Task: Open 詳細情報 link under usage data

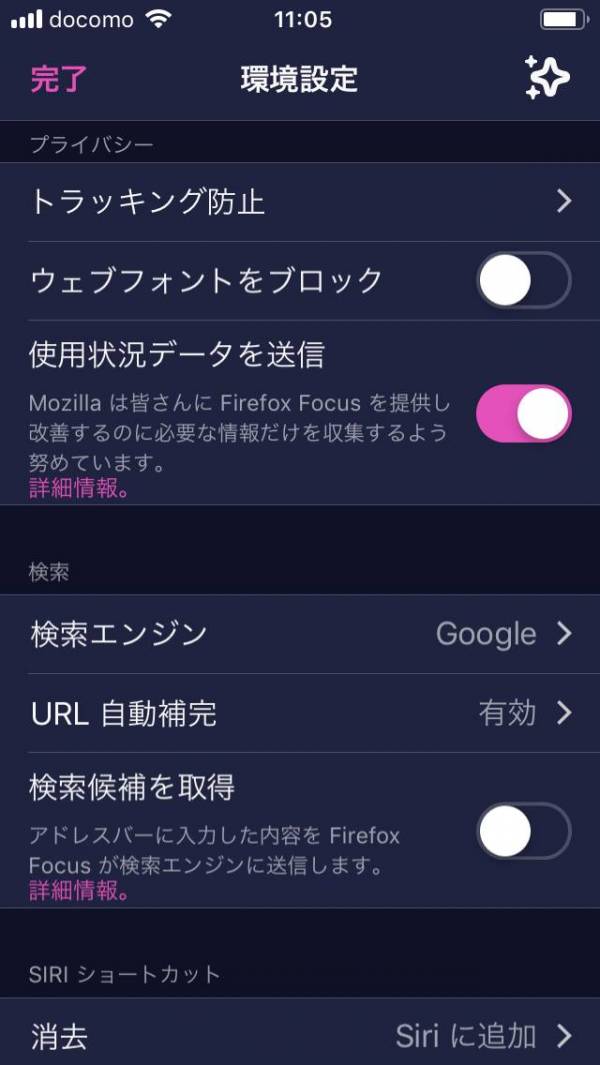Action: [x=80, y=489]
